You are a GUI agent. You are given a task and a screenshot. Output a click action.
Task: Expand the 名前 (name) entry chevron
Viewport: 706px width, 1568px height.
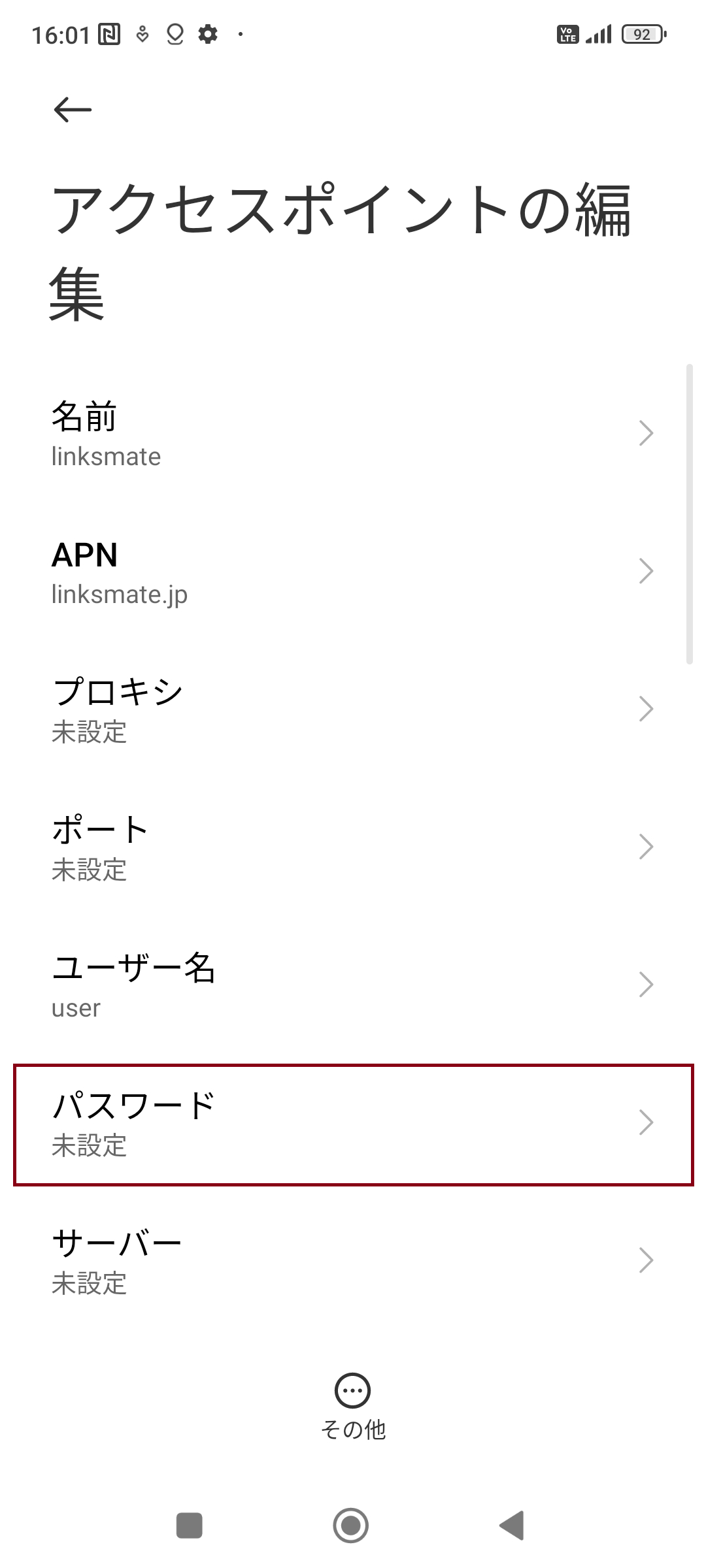tap(647, 433)
